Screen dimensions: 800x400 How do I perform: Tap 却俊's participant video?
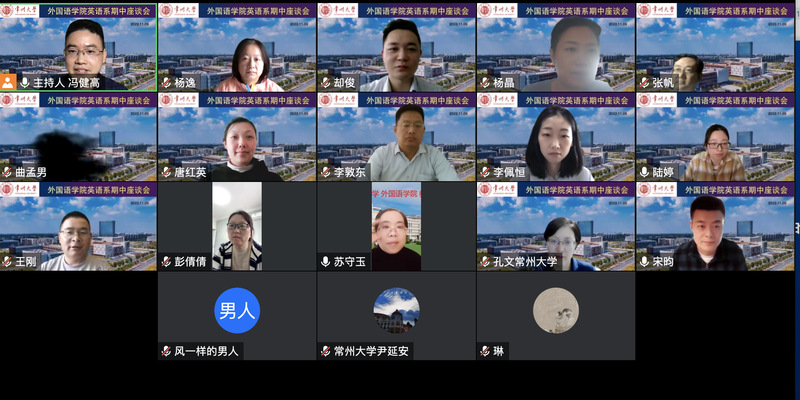[396, 47]
